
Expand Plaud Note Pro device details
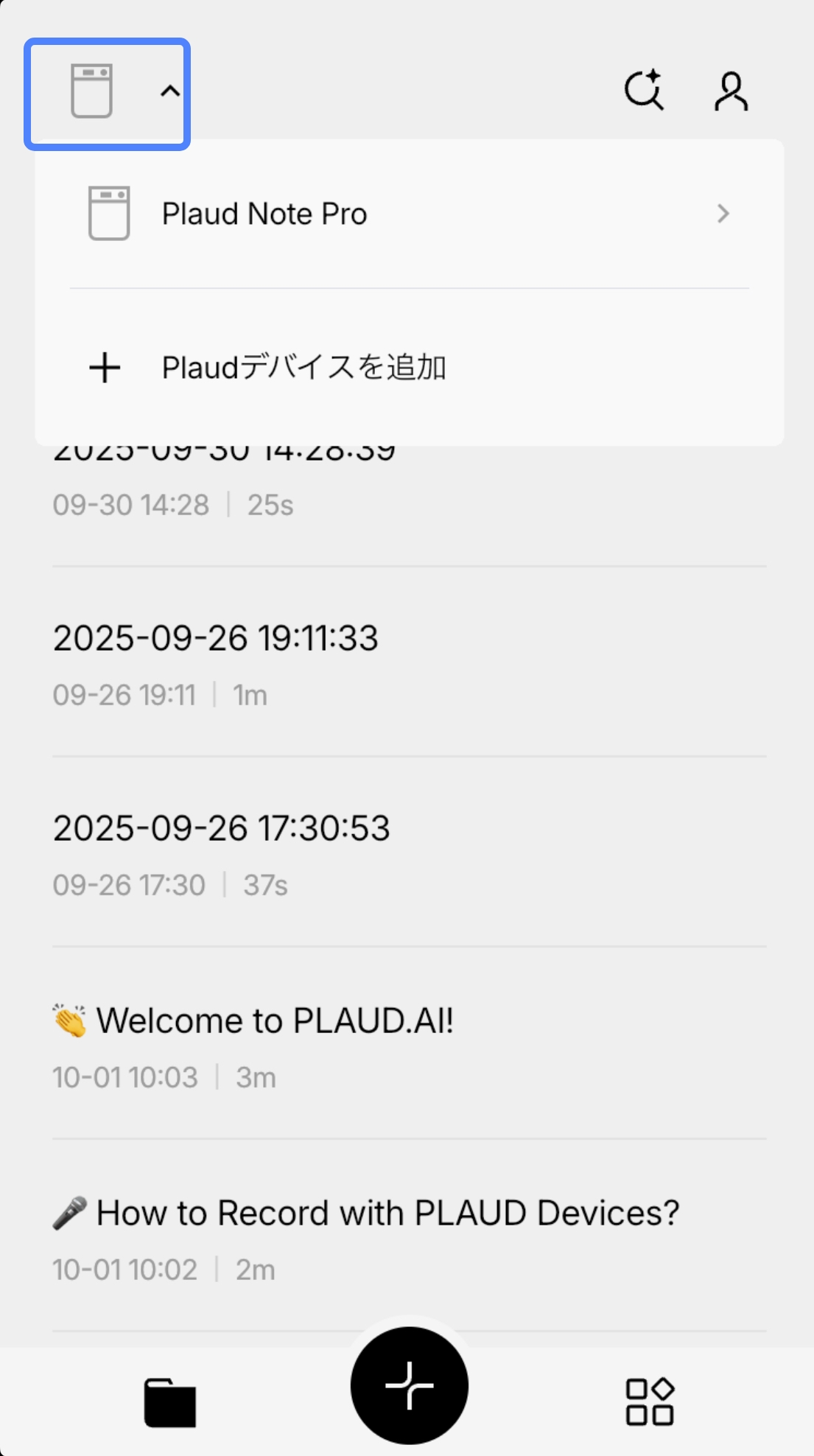[x=724, y=214]
